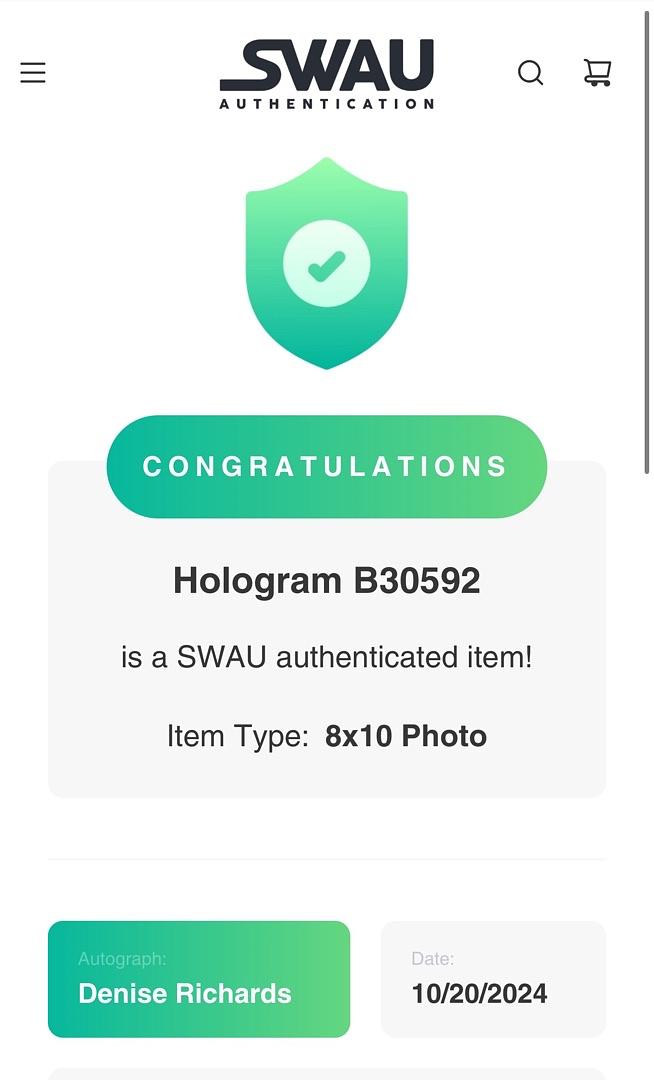This screenshot has height=1080, width=654.
Task: Go to homepage via the SWAU logo
Action: pos(327,73)
